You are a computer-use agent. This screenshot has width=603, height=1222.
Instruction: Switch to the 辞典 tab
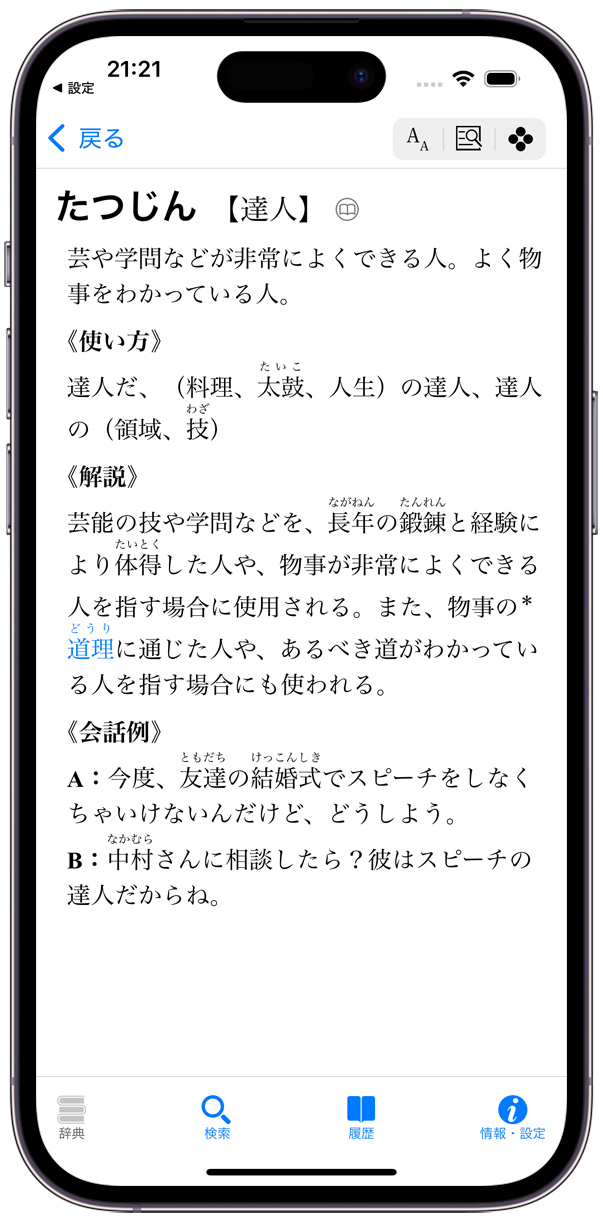(x=72, y=1116)
